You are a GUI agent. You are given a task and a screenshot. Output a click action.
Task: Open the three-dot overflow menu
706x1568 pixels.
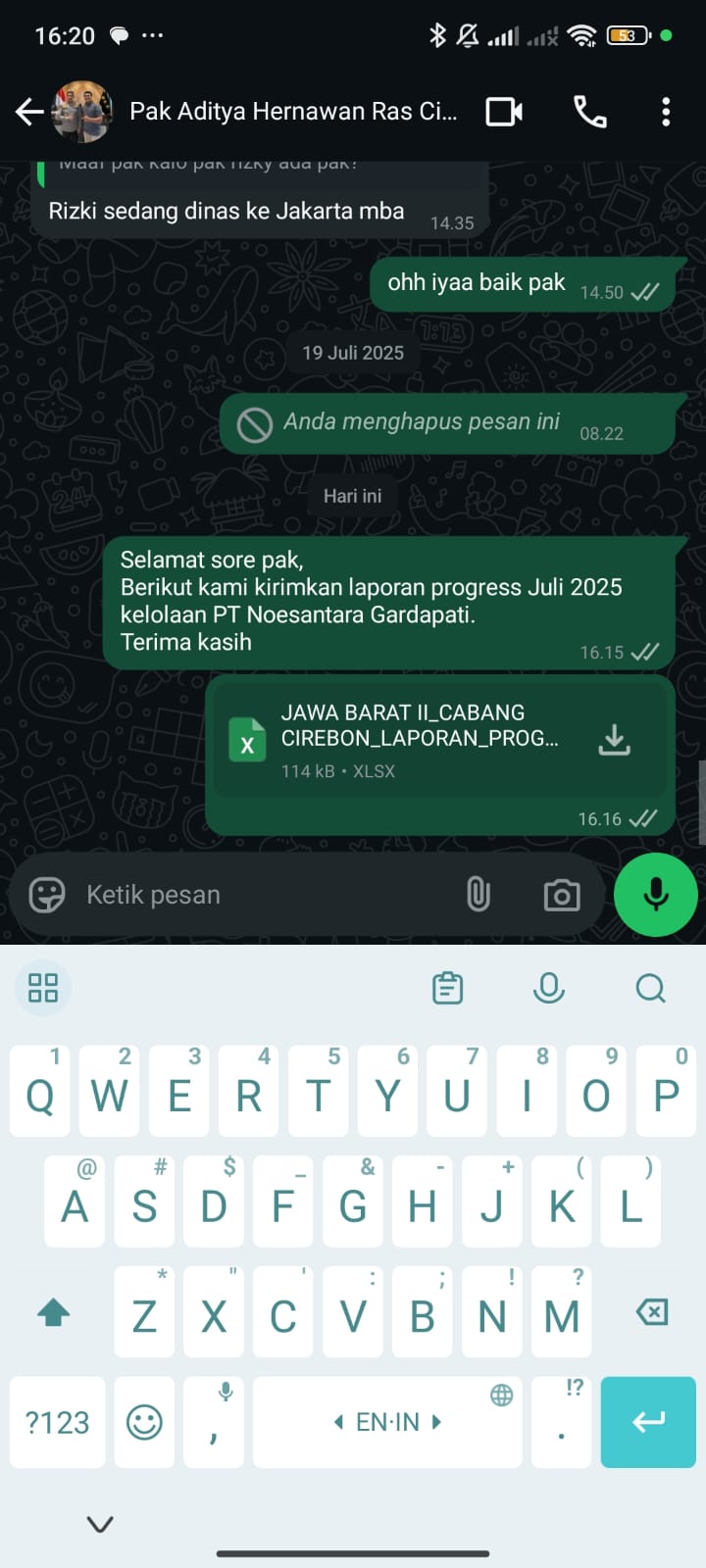click(666, 112)
